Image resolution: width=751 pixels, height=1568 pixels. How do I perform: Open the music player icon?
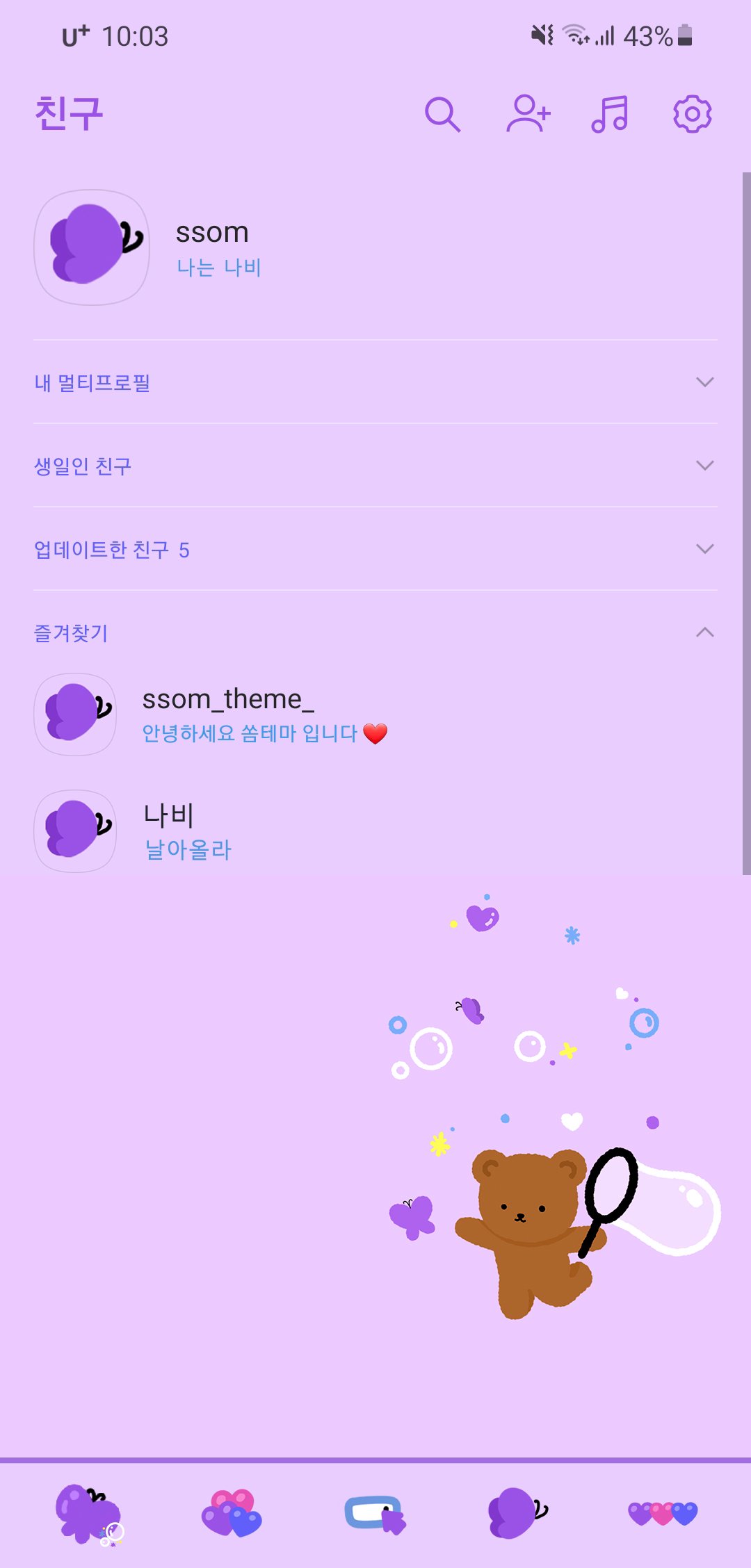[611, 115]
